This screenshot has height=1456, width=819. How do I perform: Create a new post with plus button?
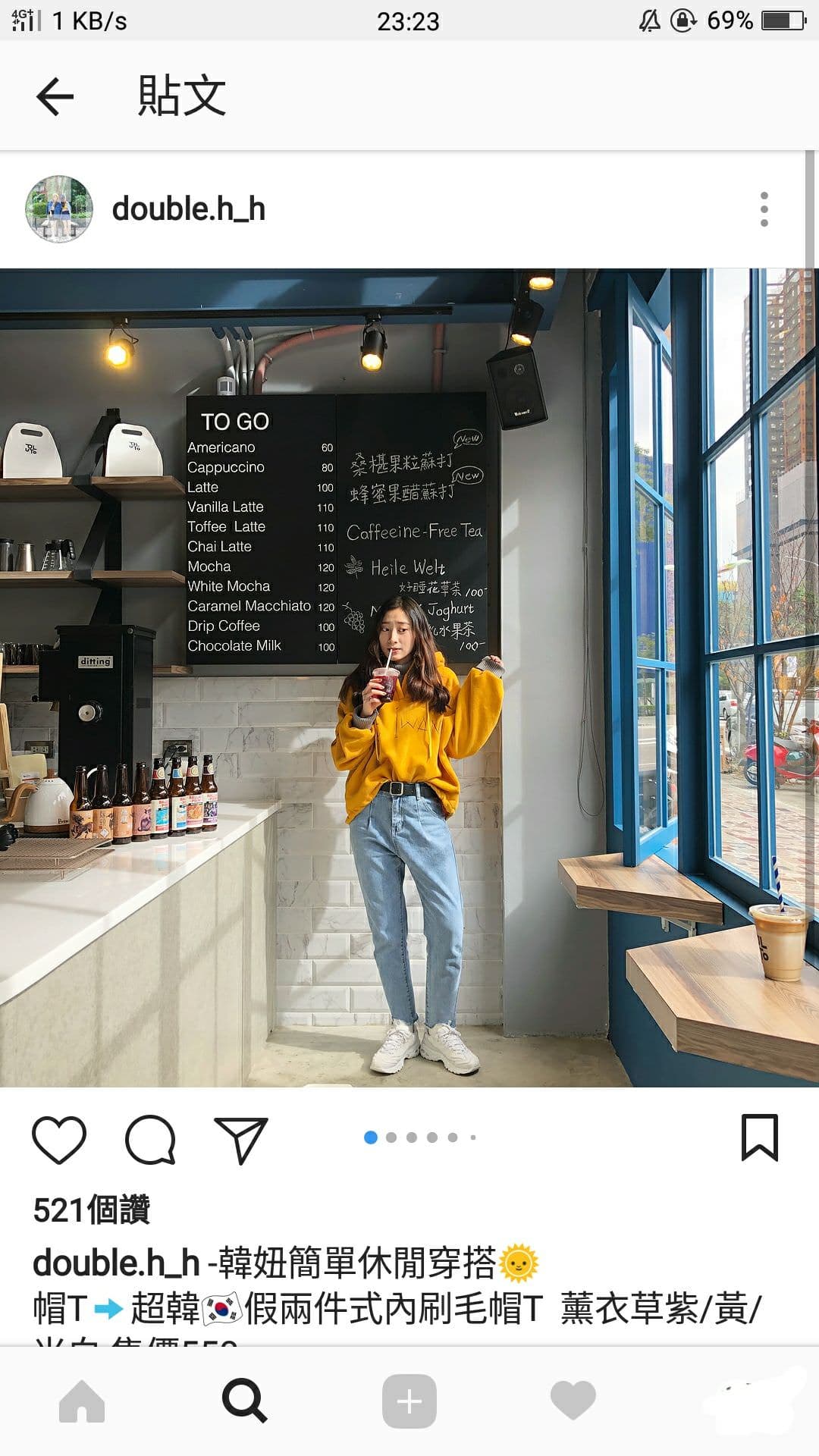click(x=409, y=1401)
